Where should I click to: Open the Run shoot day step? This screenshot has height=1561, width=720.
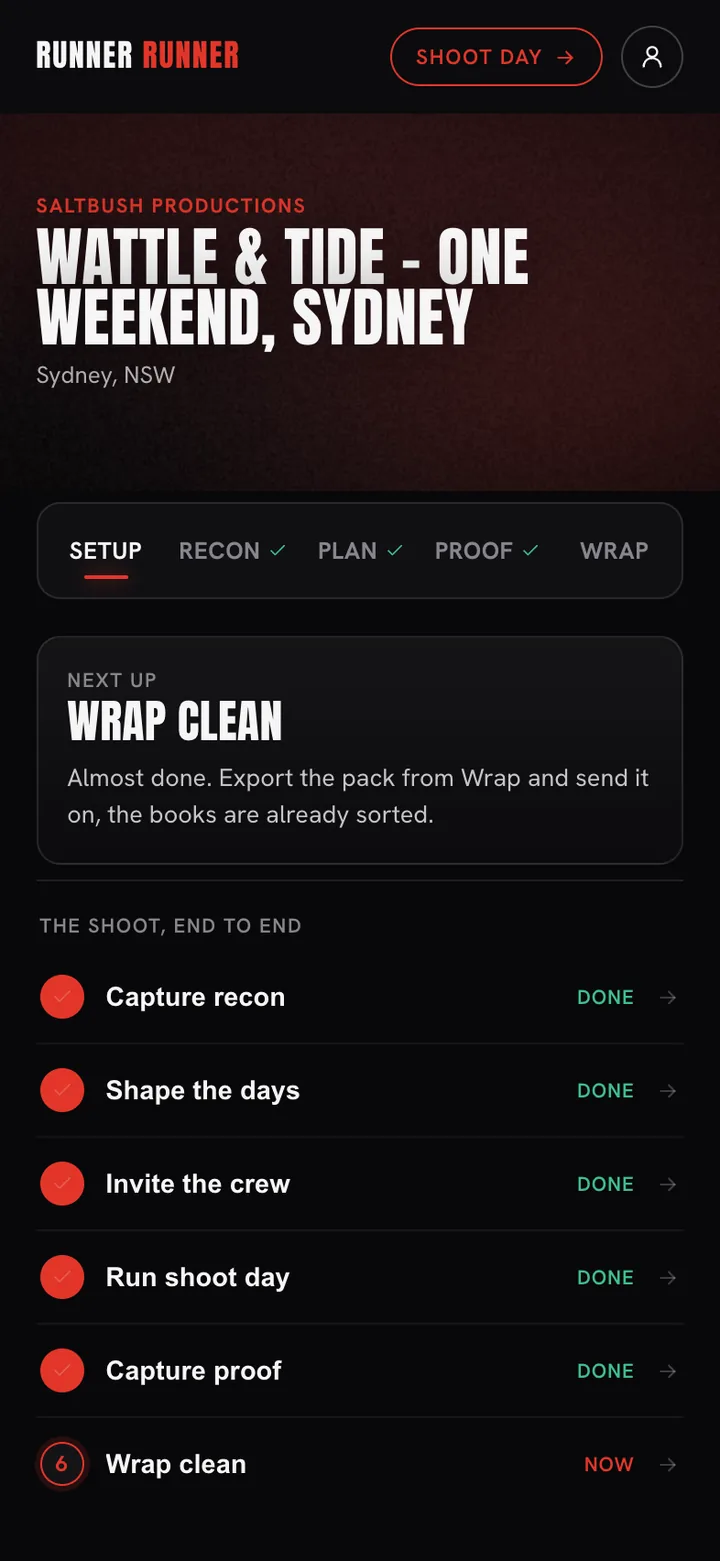360,1277
